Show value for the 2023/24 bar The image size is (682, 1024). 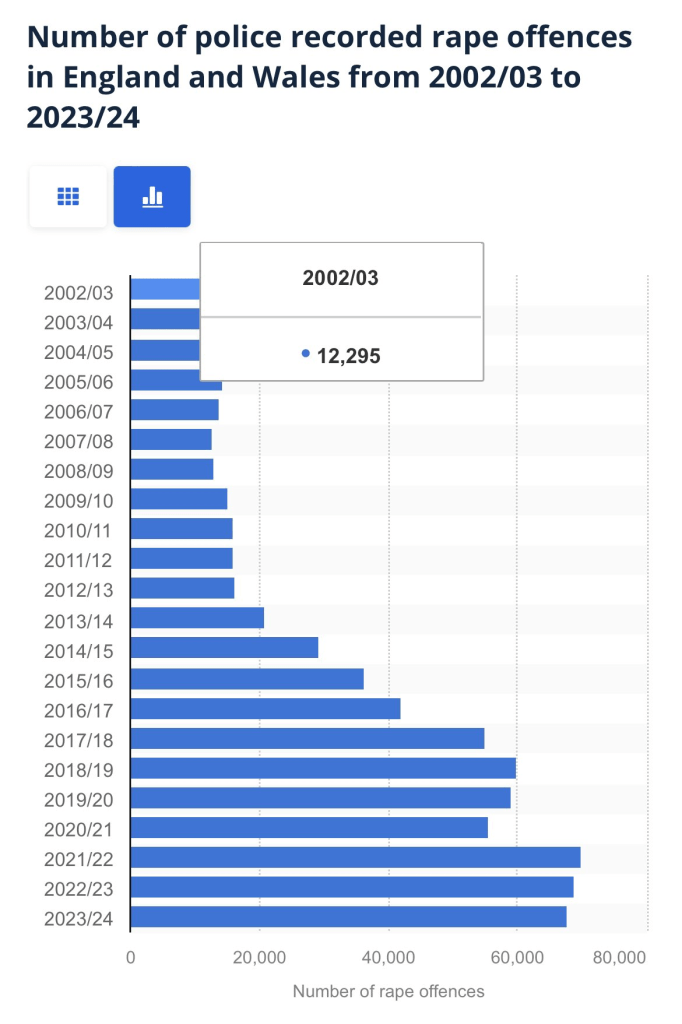coord(348,916)
